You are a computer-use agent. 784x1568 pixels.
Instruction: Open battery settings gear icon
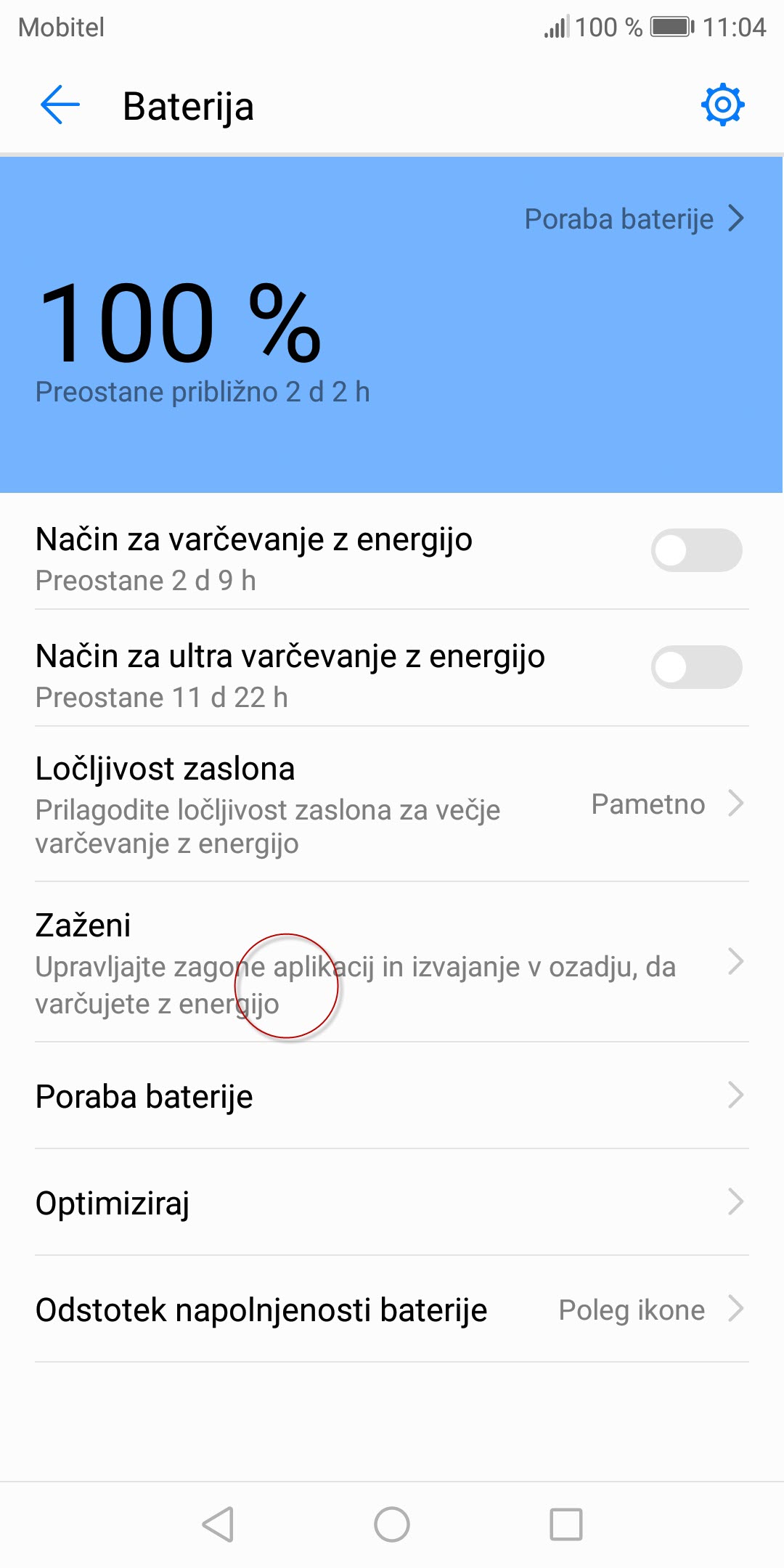pyautogui.click(x=722, y=105)
